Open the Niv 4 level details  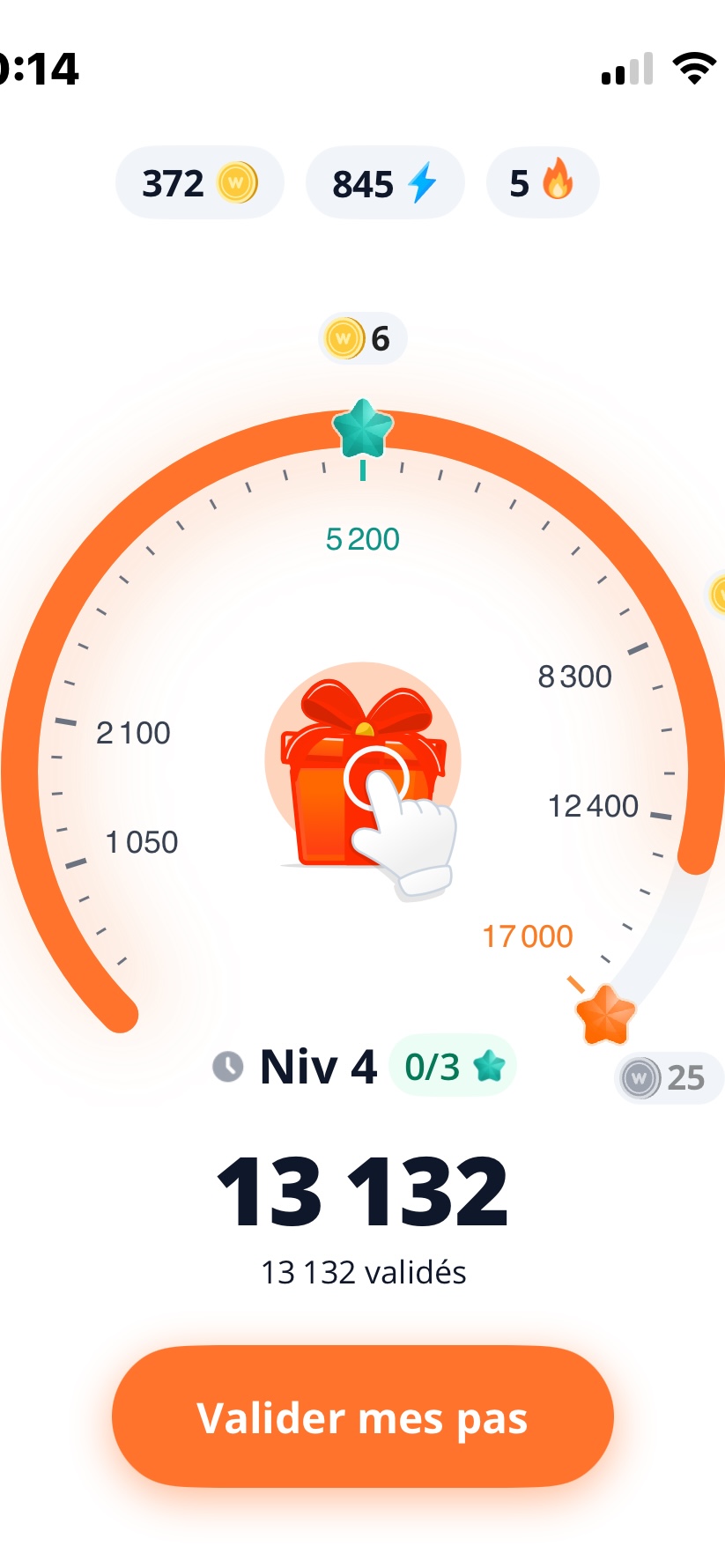click(318, 1067)
